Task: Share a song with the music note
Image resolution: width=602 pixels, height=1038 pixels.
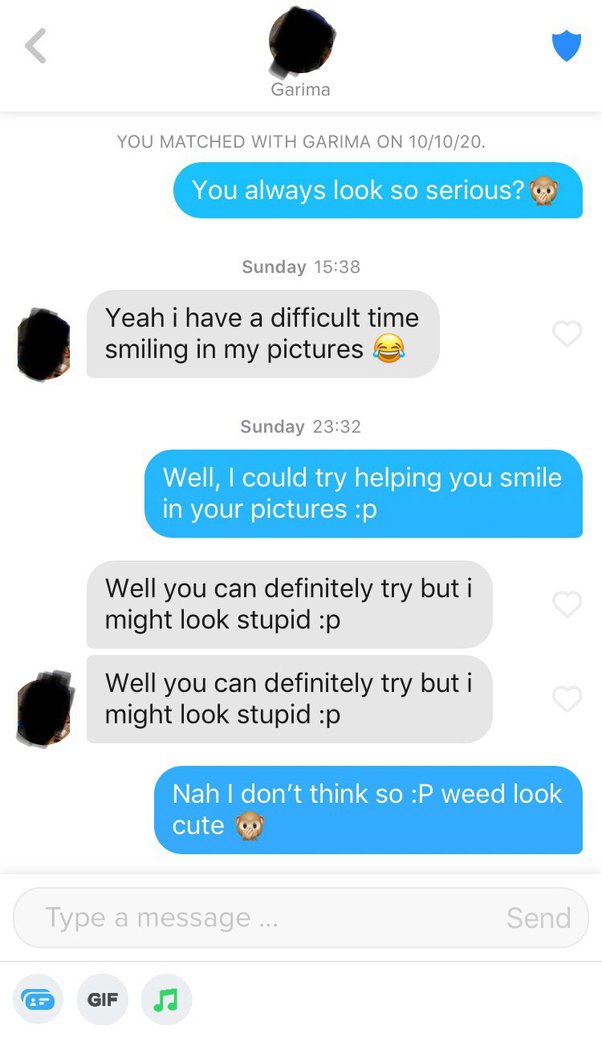Action: pyautogui.click(x=166, y=999)
